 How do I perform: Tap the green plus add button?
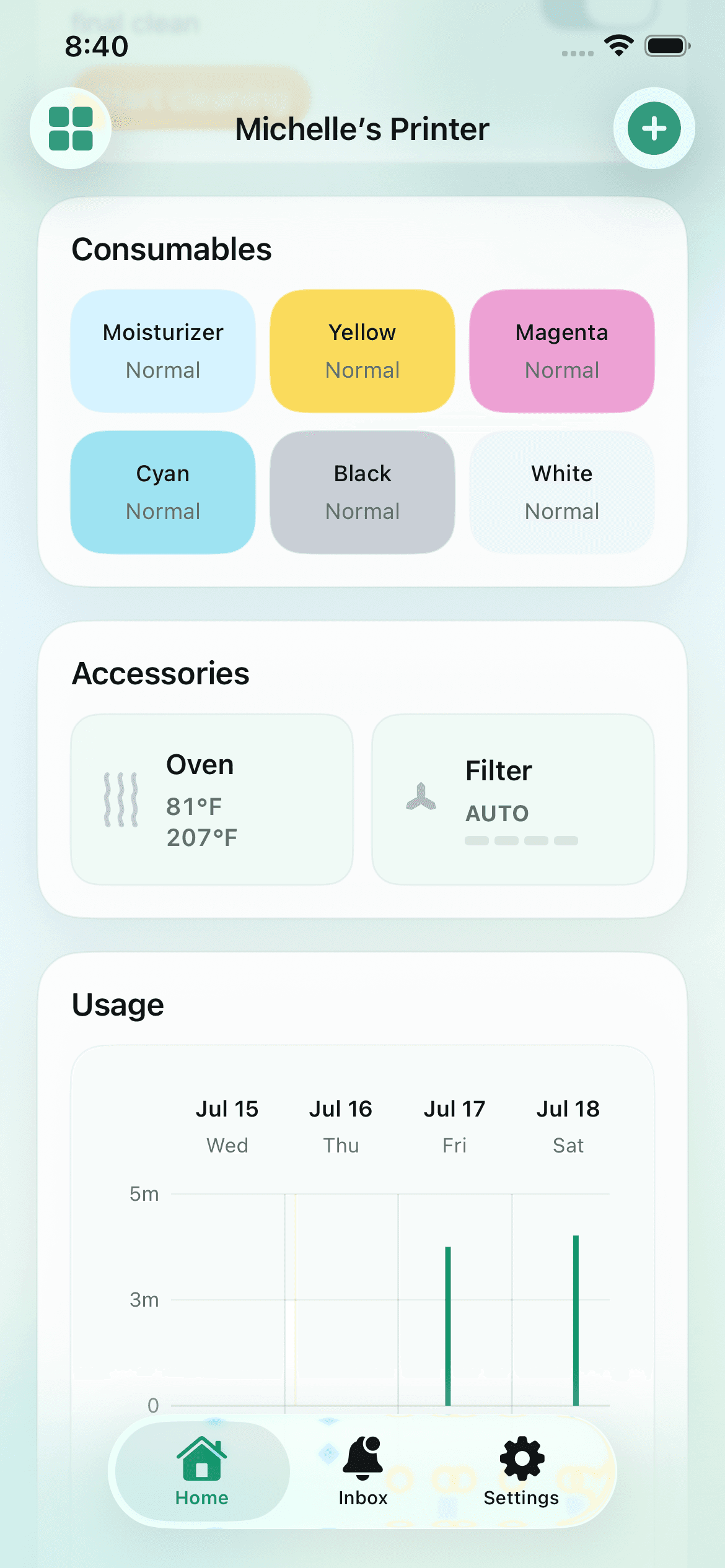point(654,128)
